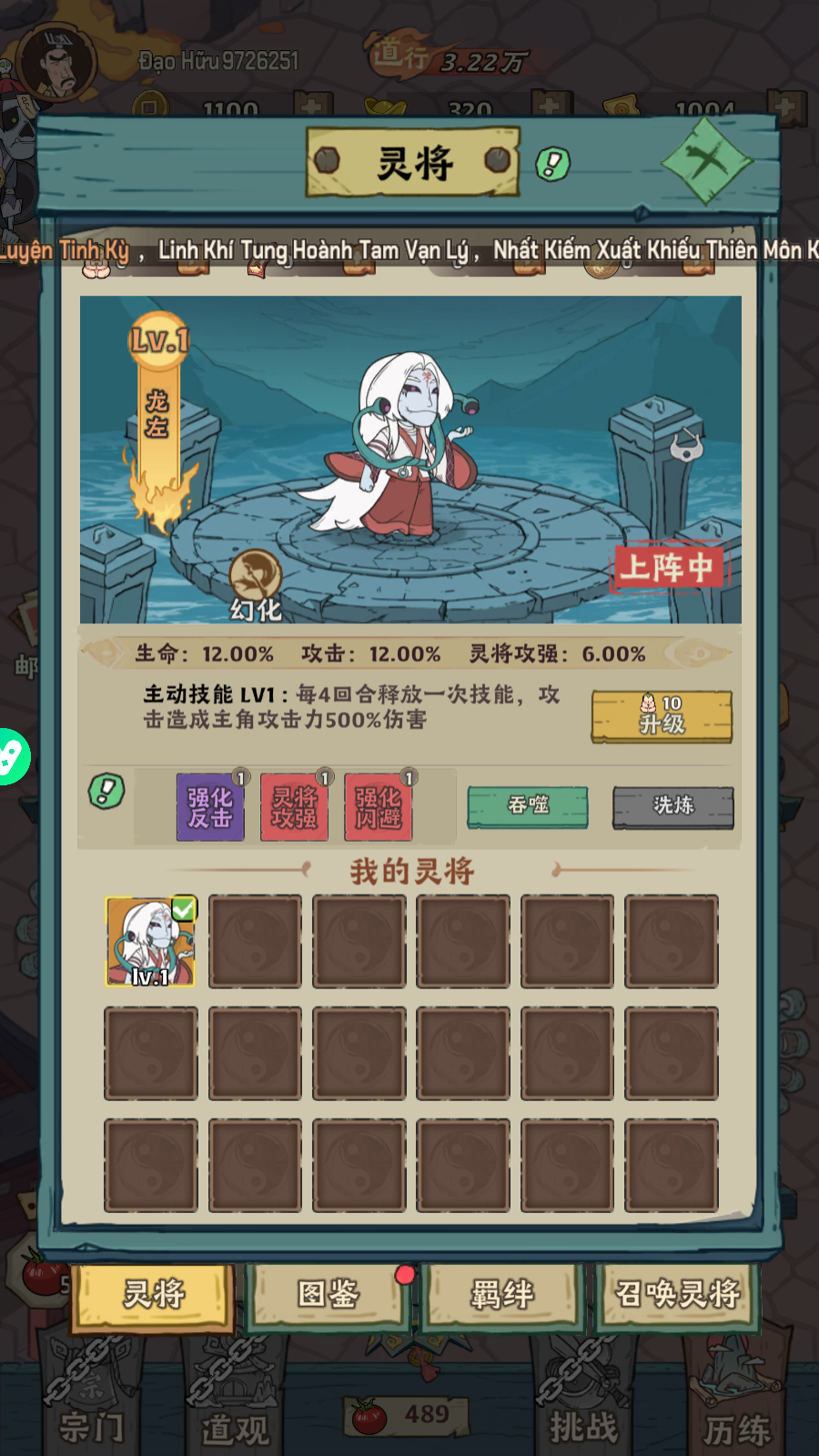Open the 强化闪避 skill tile
The image size is (819, 1456).
pos(378,807)
